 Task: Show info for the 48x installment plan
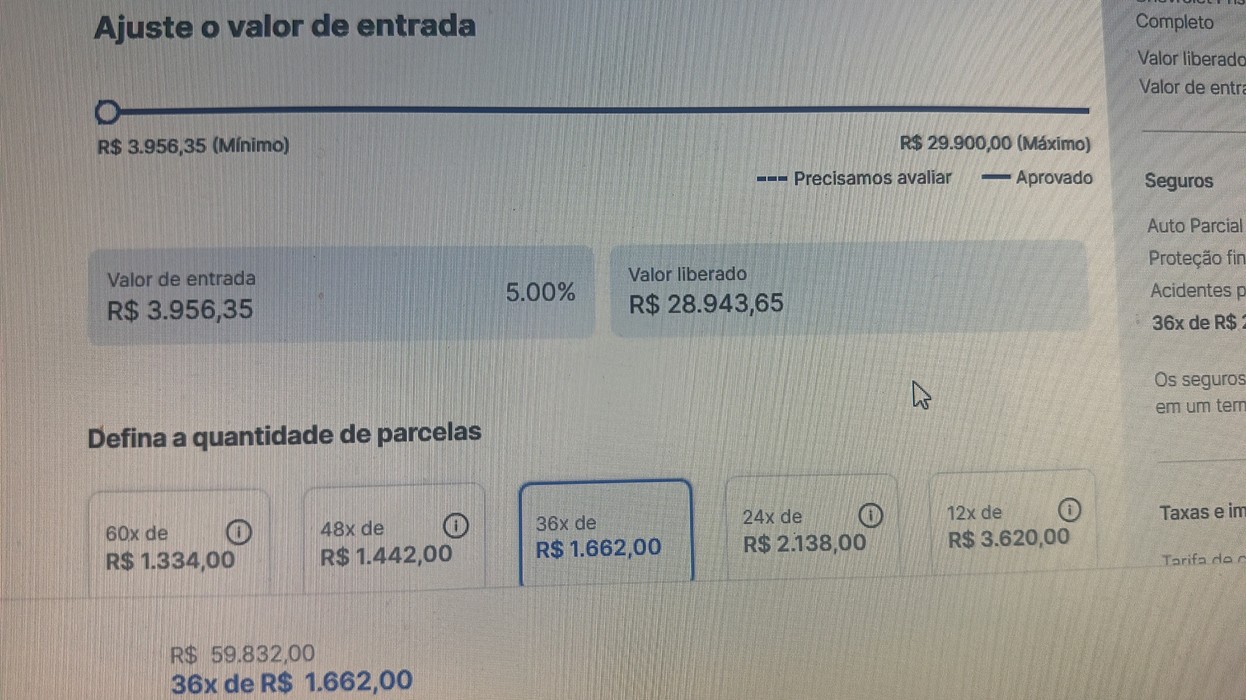coord(454,525)
